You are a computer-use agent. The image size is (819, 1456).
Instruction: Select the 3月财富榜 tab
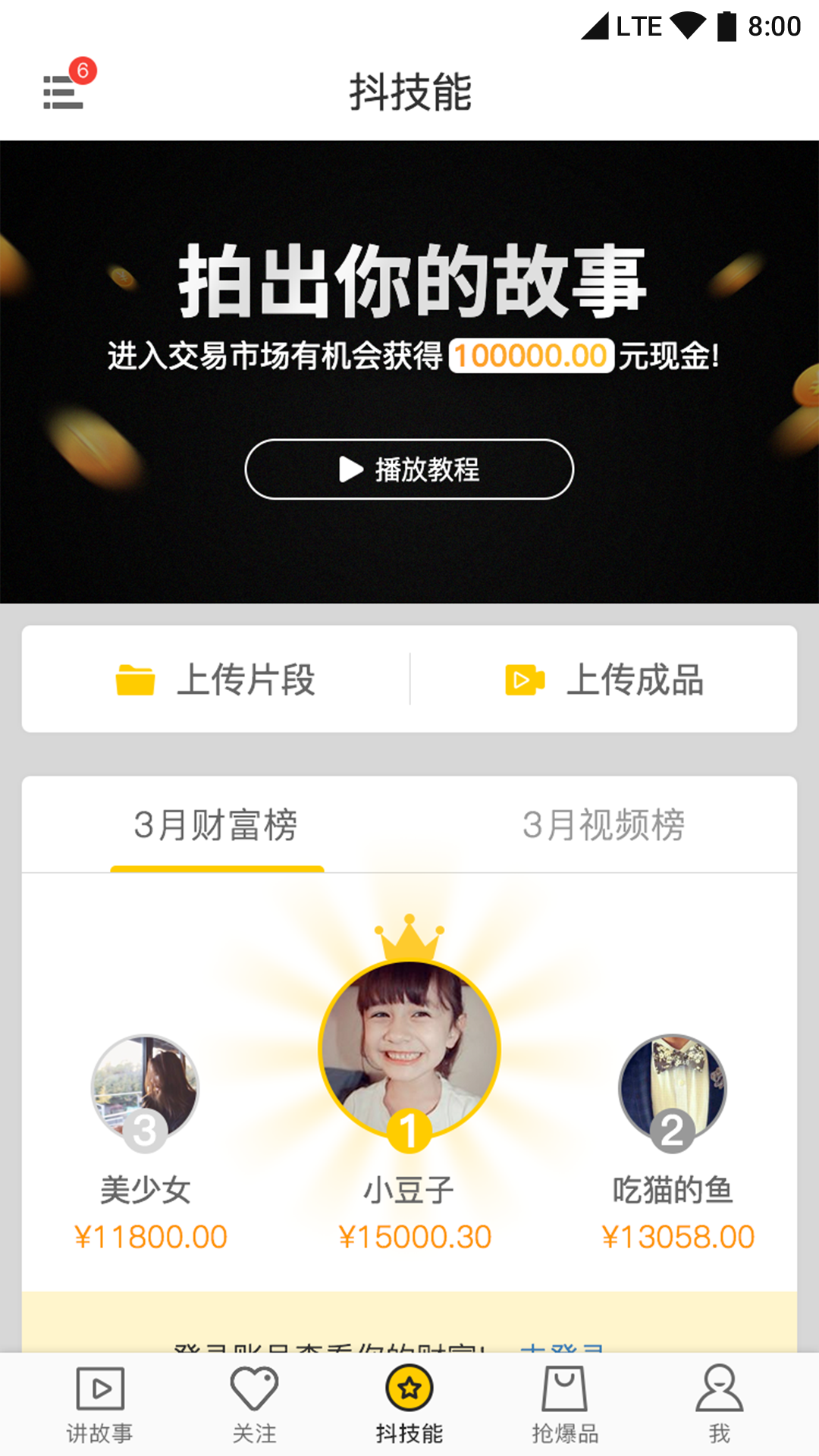[216, 824]
